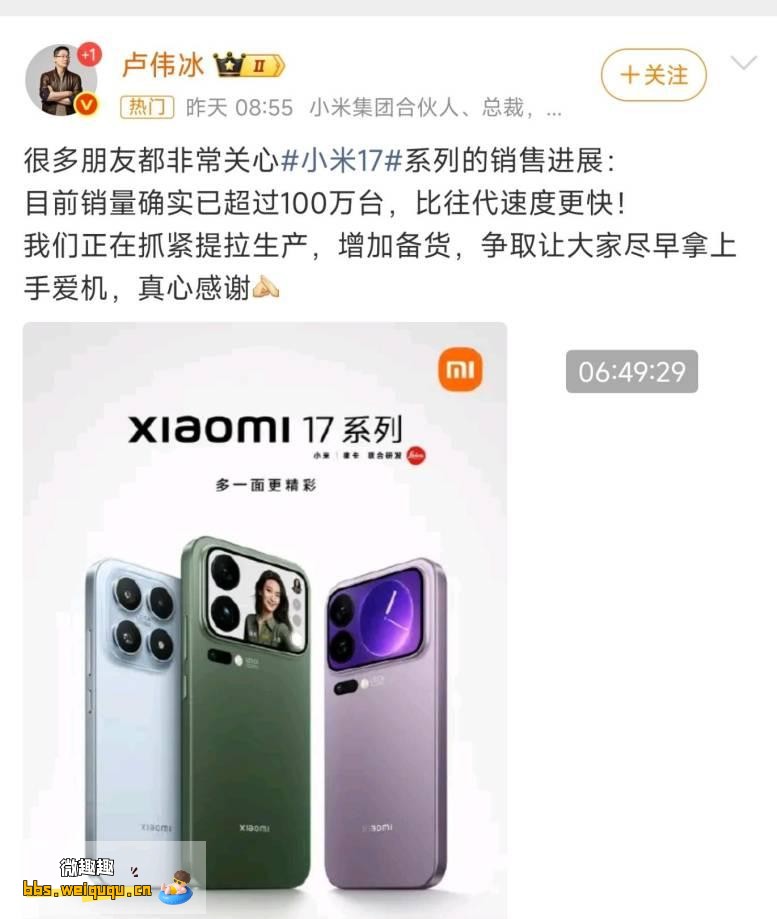Image resolution: width=777 pixels, height=919 pixels.
Task: View the Xiaomi 17 series post image
Action: coord(264,620)
